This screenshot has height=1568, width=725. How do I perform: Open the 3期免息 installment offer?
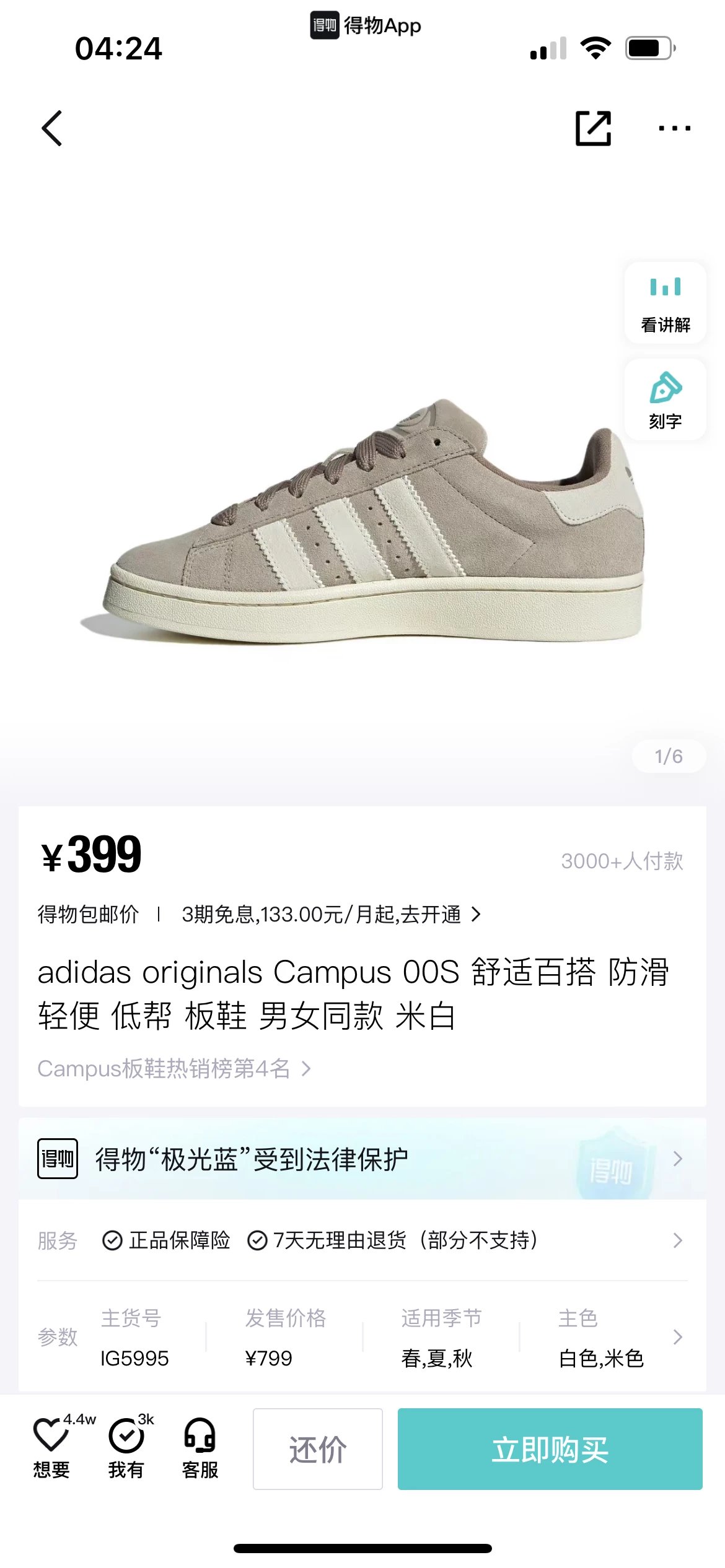330,914
